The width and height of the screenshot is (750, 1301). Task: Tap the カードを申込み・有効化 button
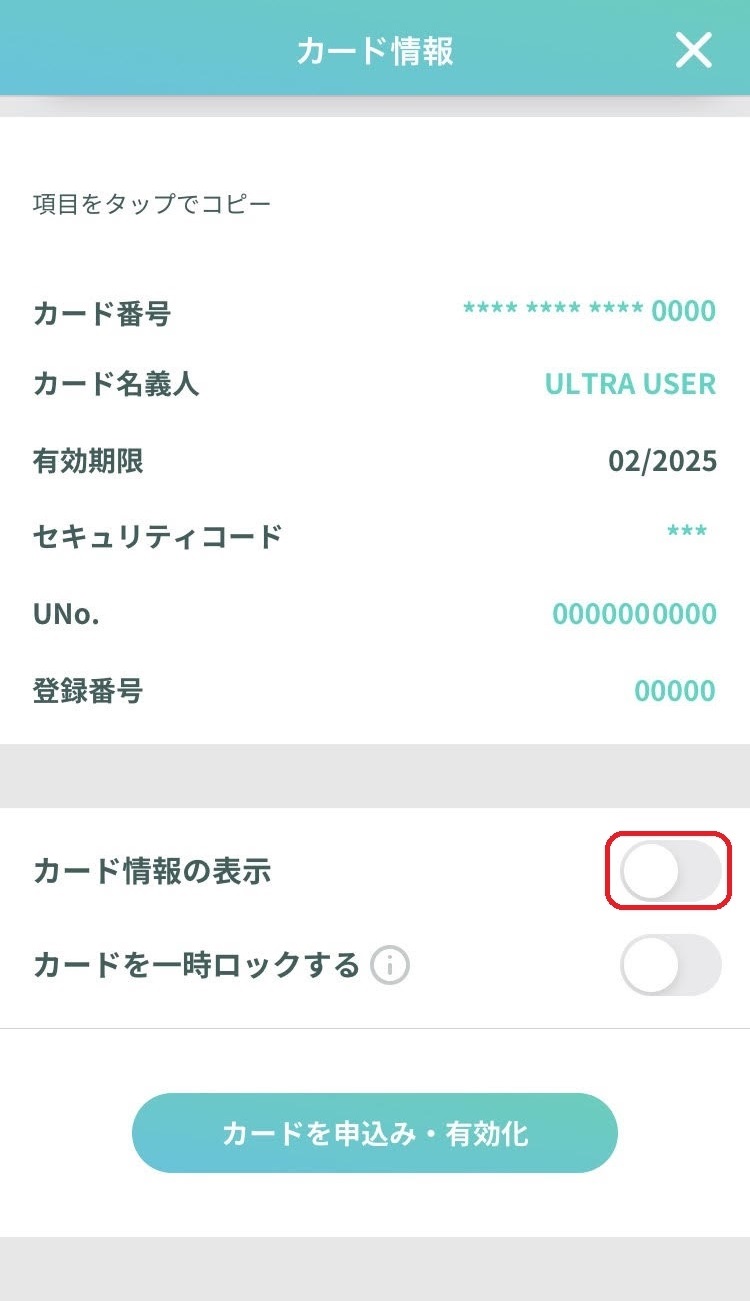click(x=375, y=1133)
